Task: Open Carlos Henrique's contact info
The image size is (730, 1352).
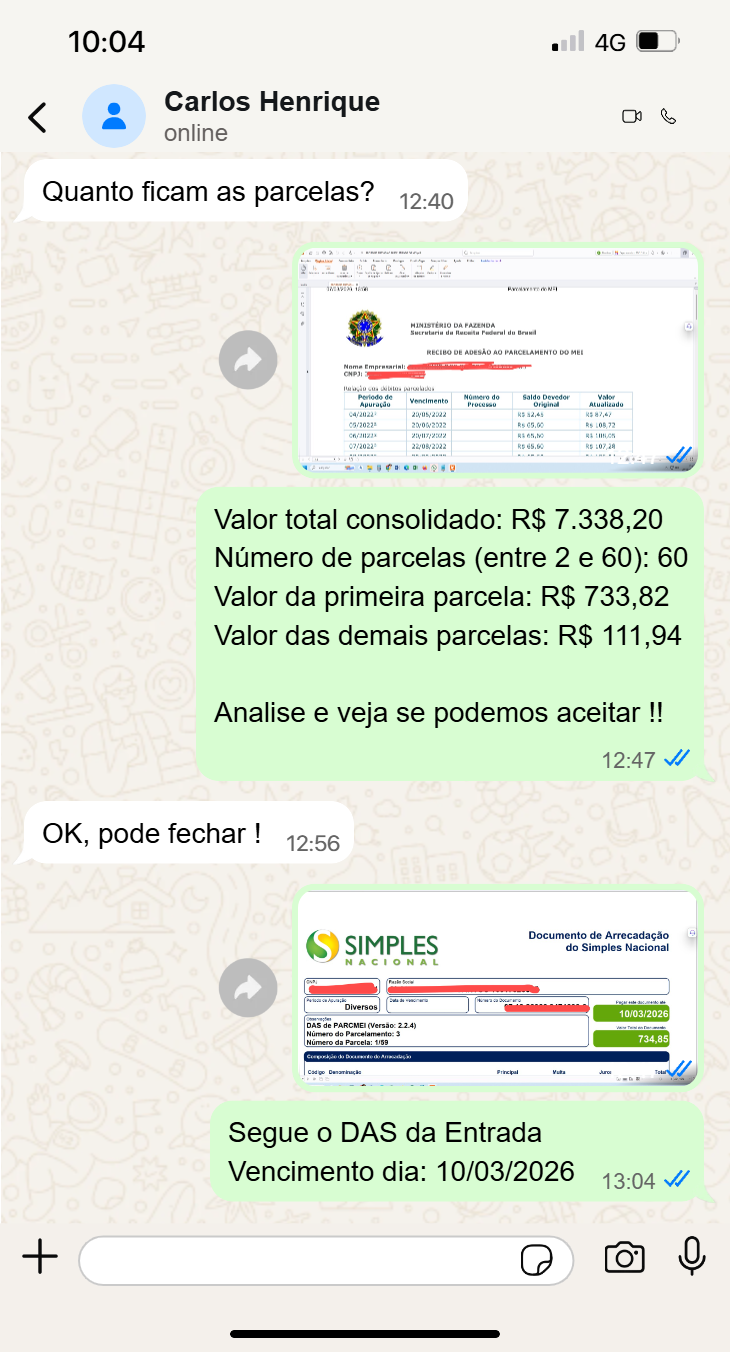Action: pos(271,116)
